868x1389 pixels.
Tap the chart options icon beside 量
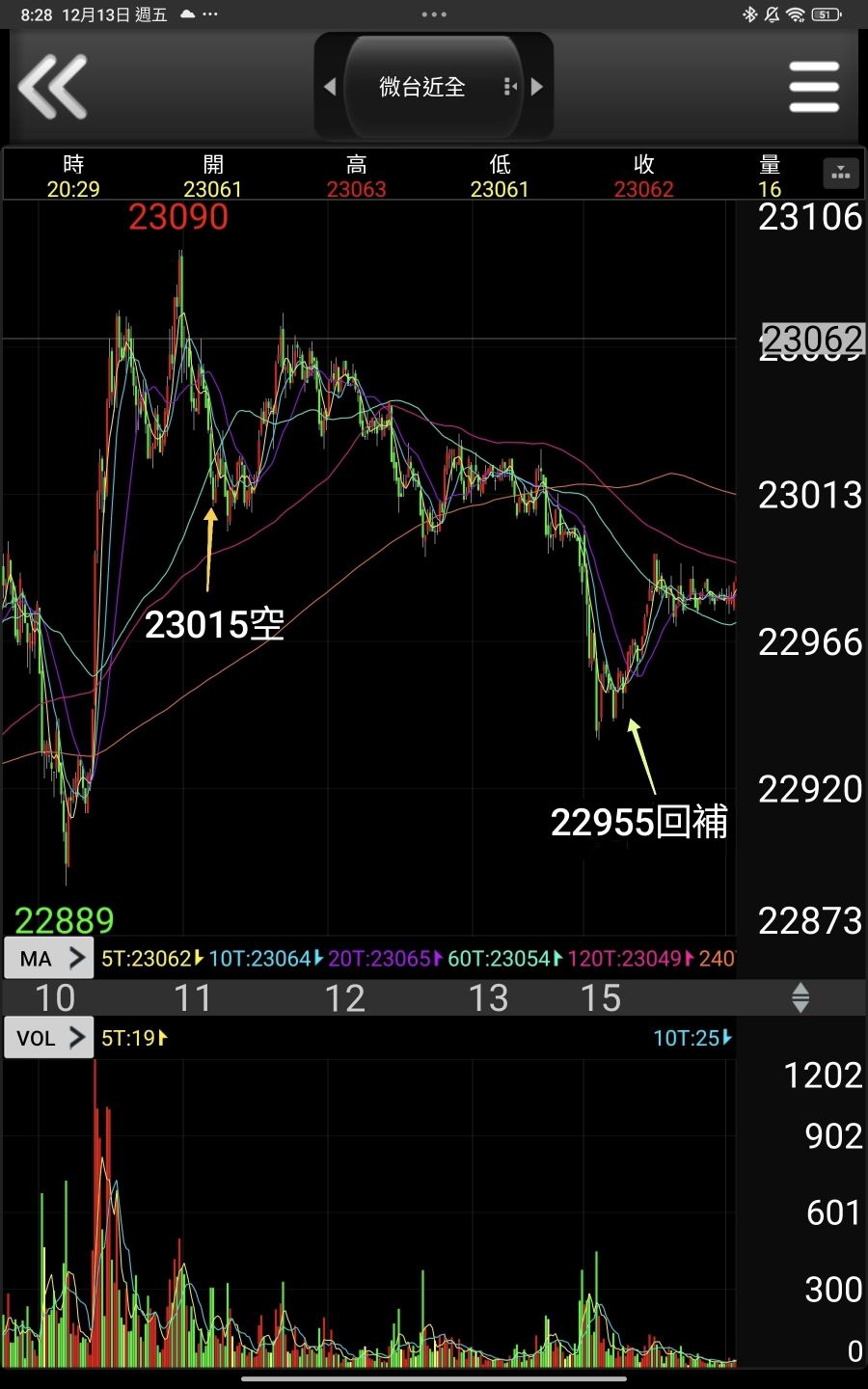pyautogui.click(x=841, y=174)
